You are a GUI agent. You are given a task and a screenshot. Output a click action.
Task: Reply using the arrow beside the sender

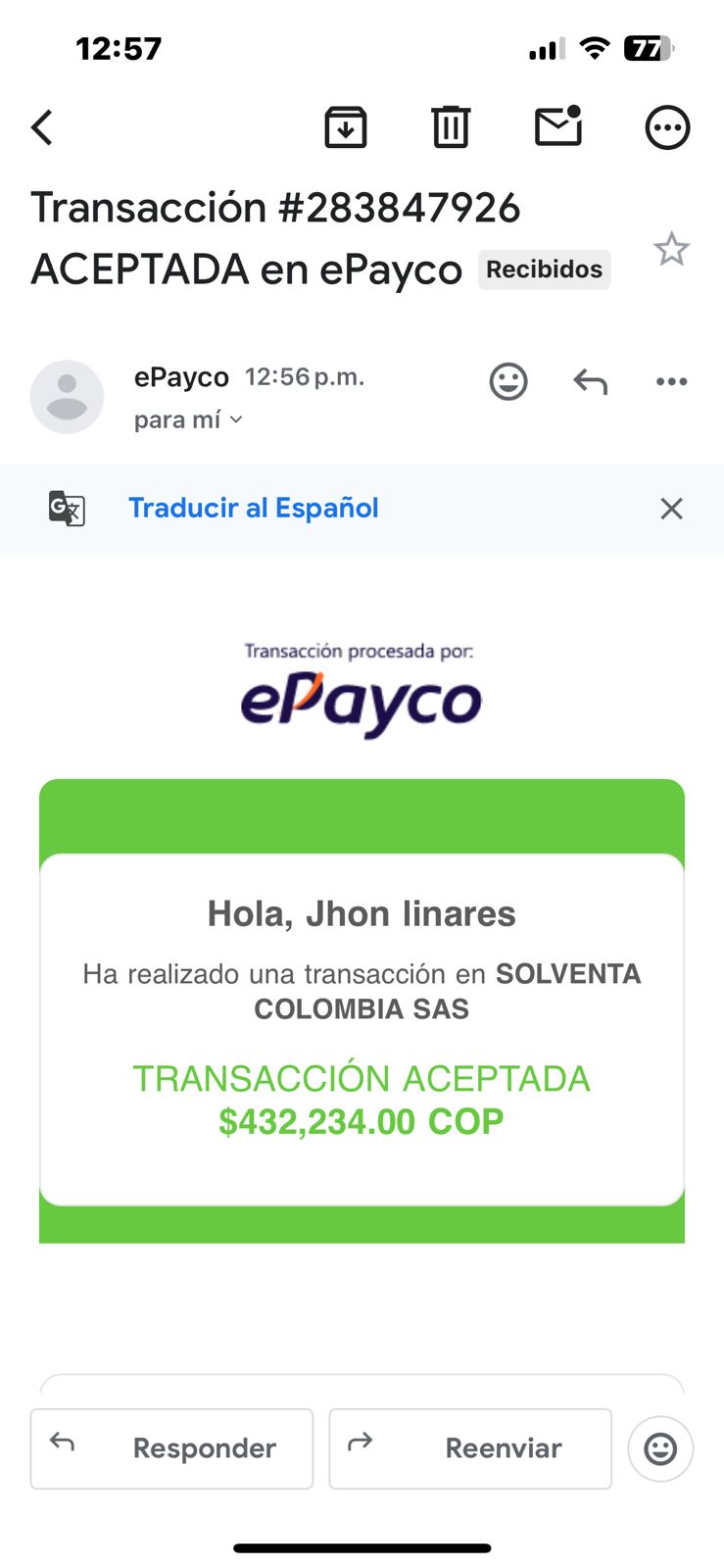(x=590, y=381)
